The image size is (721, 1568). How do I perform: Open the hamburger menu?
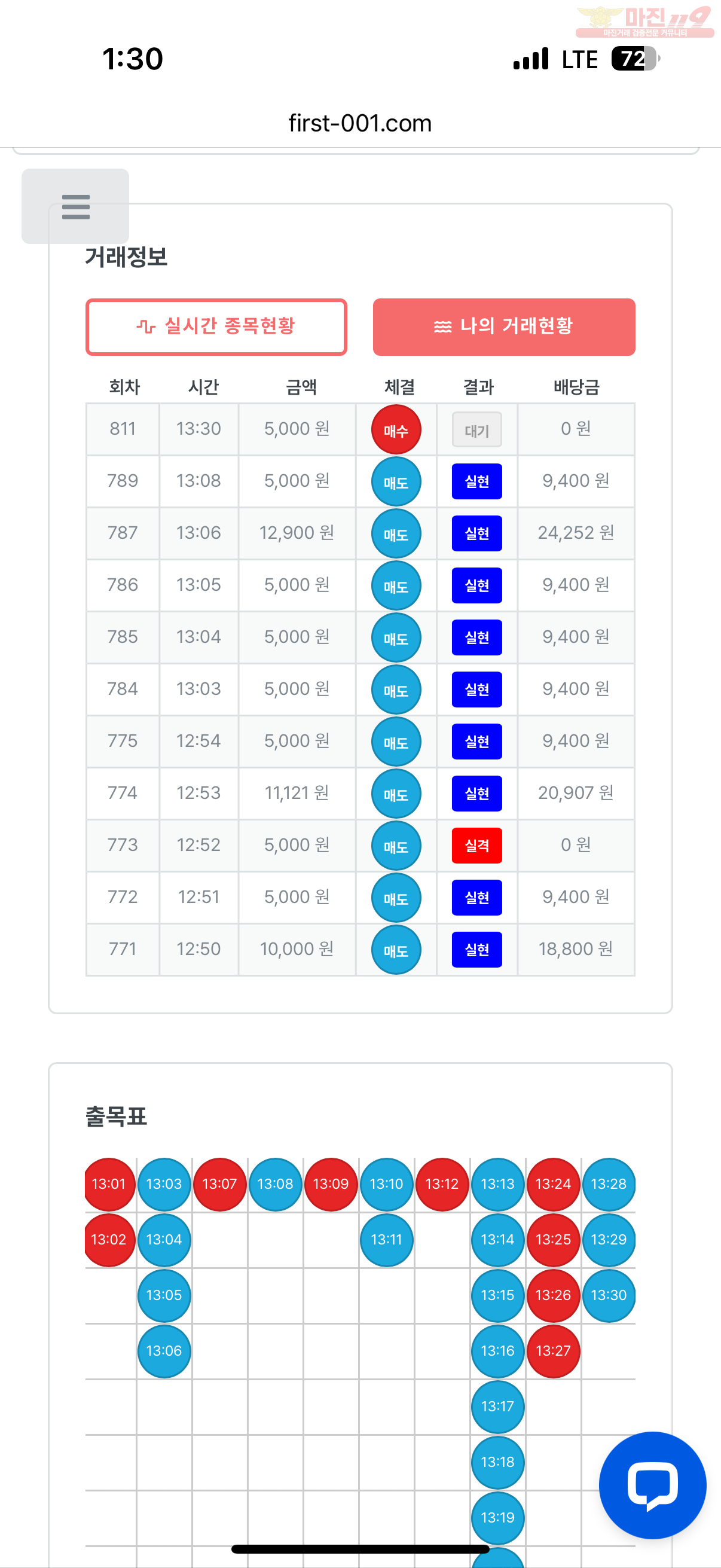[x=75, y=206]
